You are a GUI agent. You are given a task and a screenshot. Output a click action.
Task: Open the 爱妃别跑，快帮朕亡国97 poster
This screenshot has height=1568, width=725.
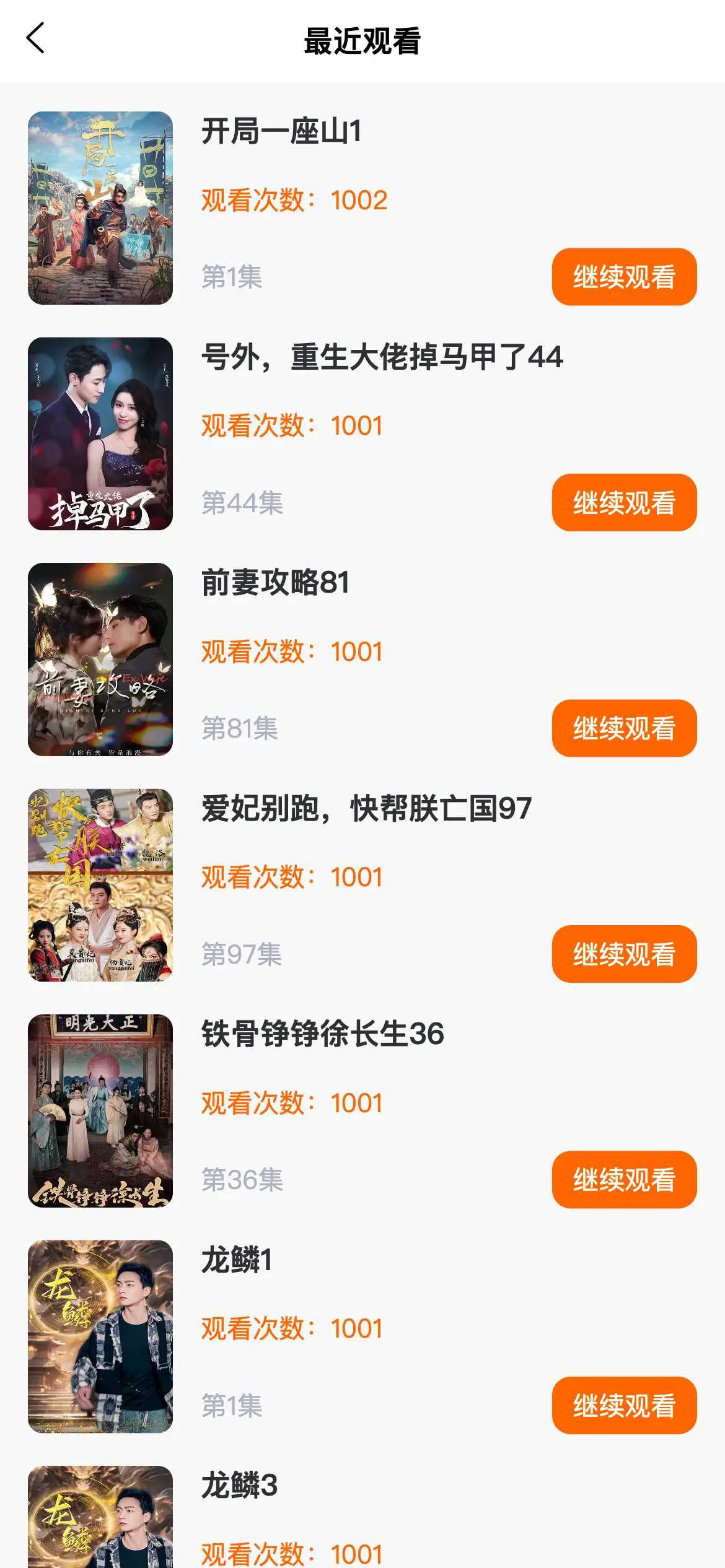(x=100, y=885)
